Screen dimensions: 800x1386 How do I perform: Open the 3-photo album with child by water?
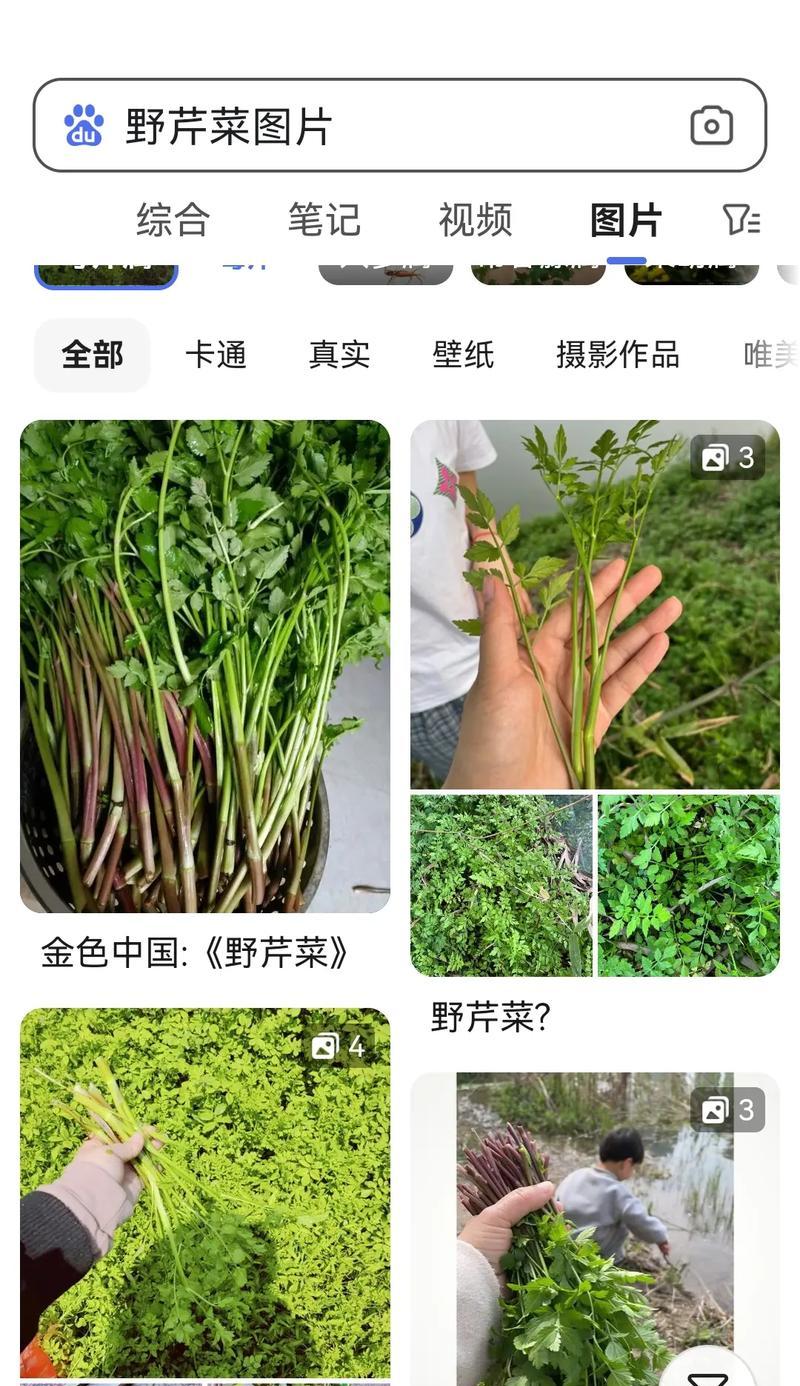pos(595,1229)
